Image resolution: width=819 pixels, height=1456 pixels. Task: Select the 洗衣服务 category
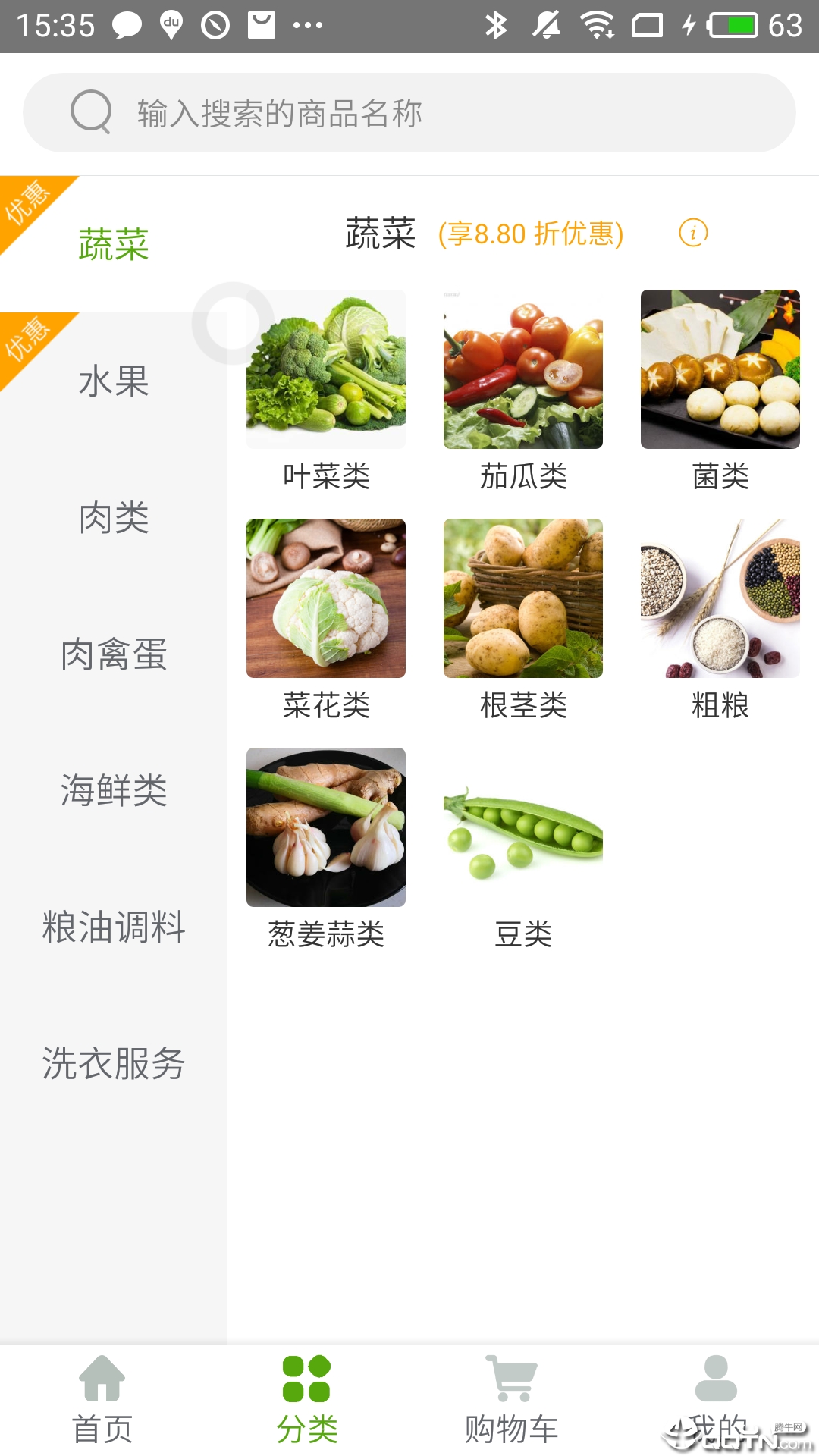point(114,1063)
